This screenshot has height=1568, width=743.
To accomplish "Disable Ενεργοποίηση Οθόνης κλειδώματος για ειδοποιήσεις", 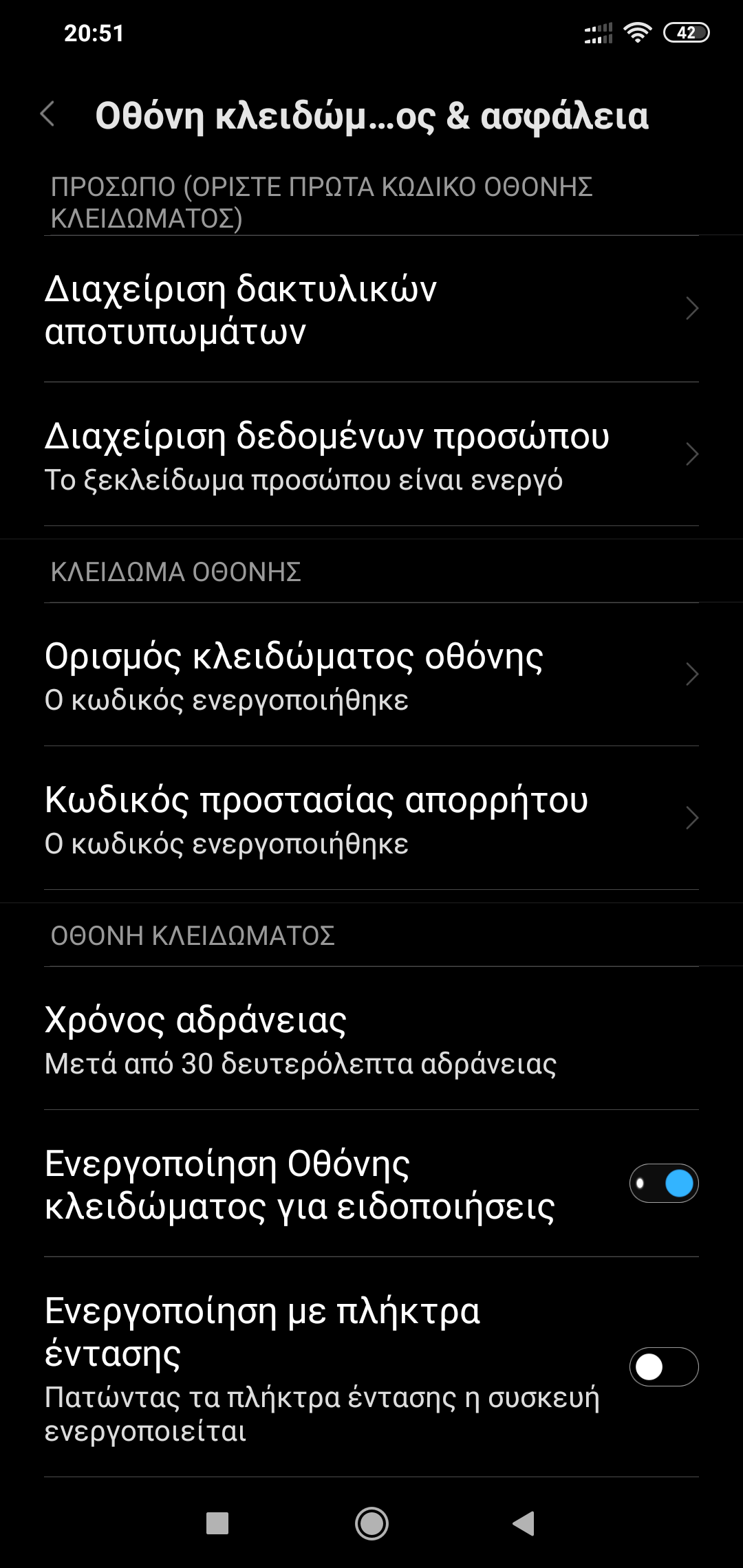I will (663, 1184).
